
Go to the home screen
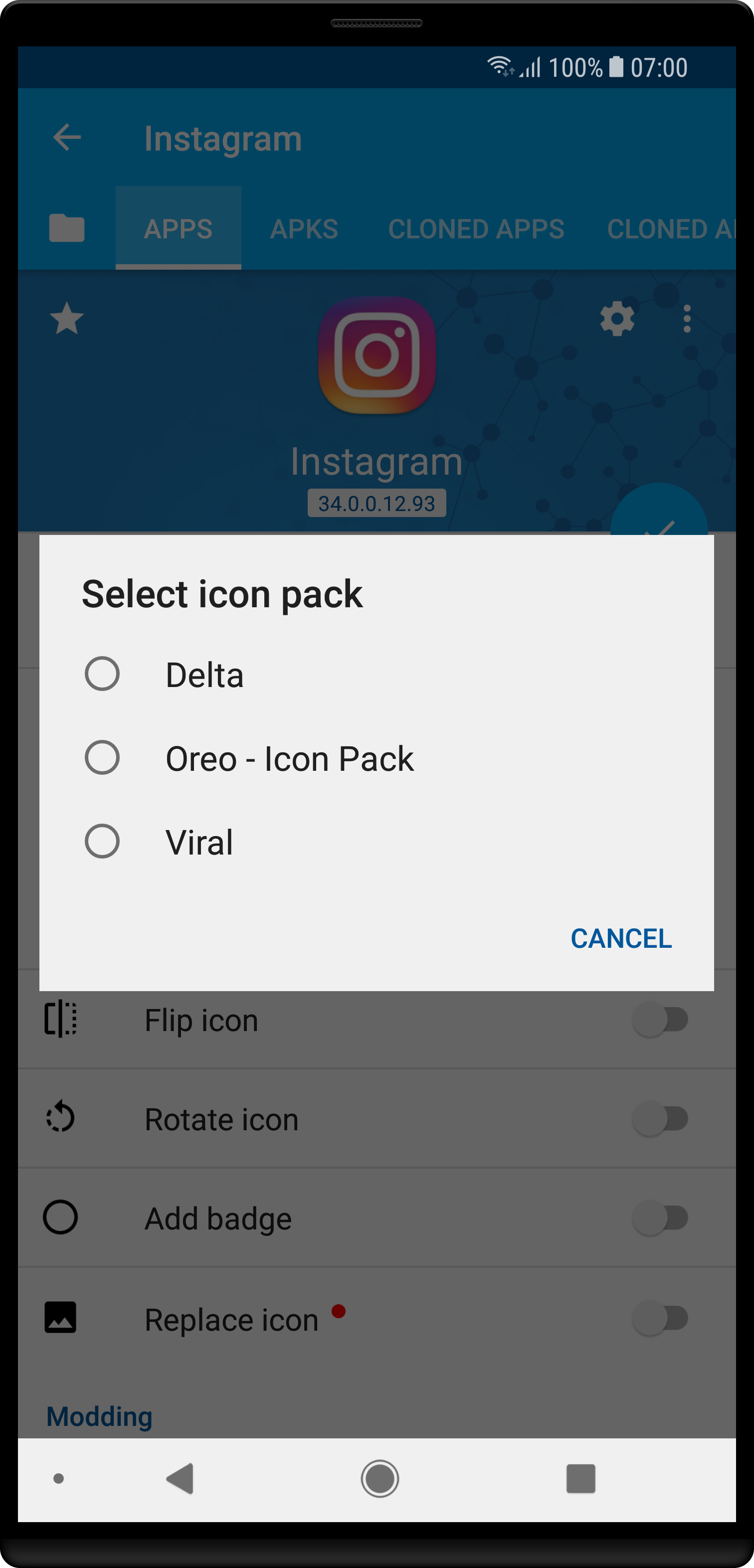coord(379,1479)
